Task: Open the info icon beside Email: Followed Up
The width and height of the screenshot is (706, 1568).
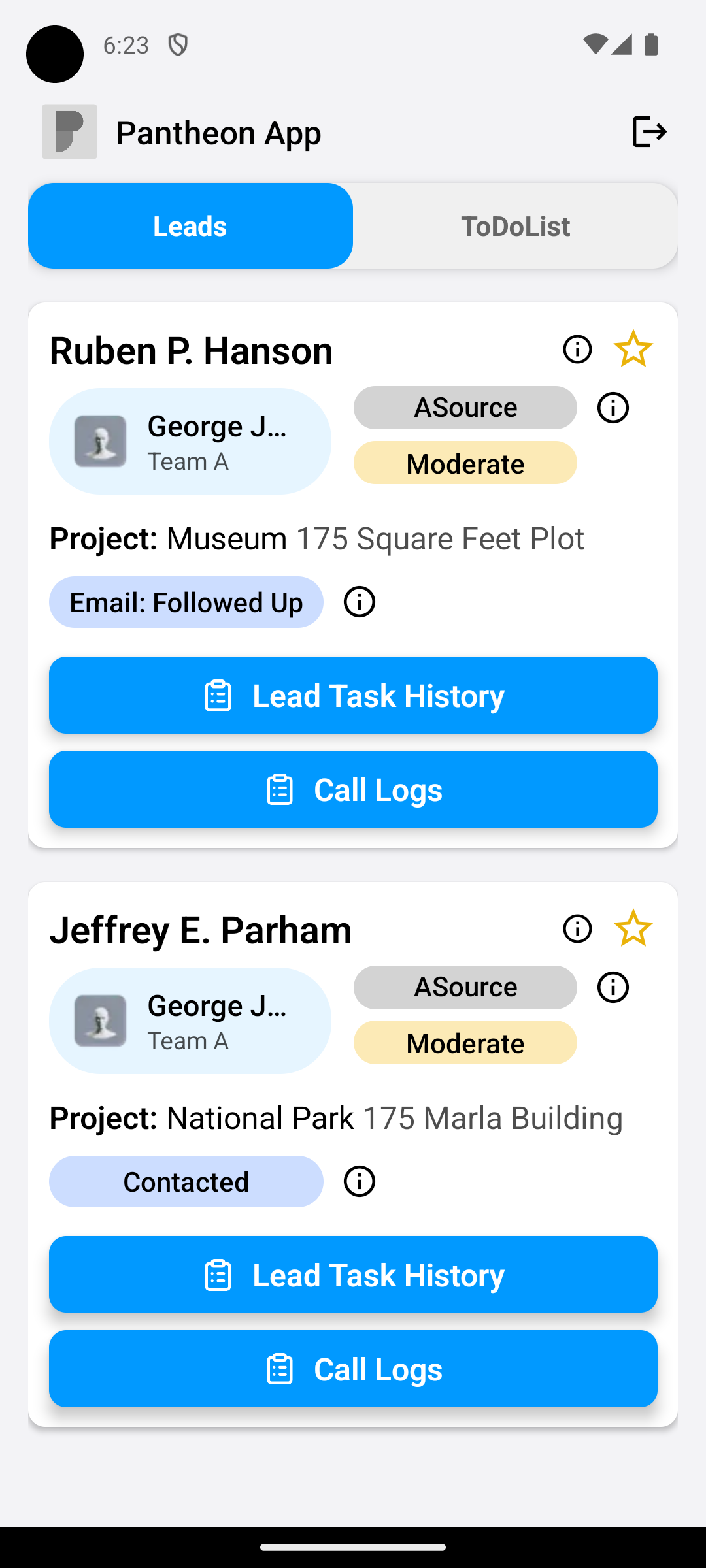Action: click(359, 602)
